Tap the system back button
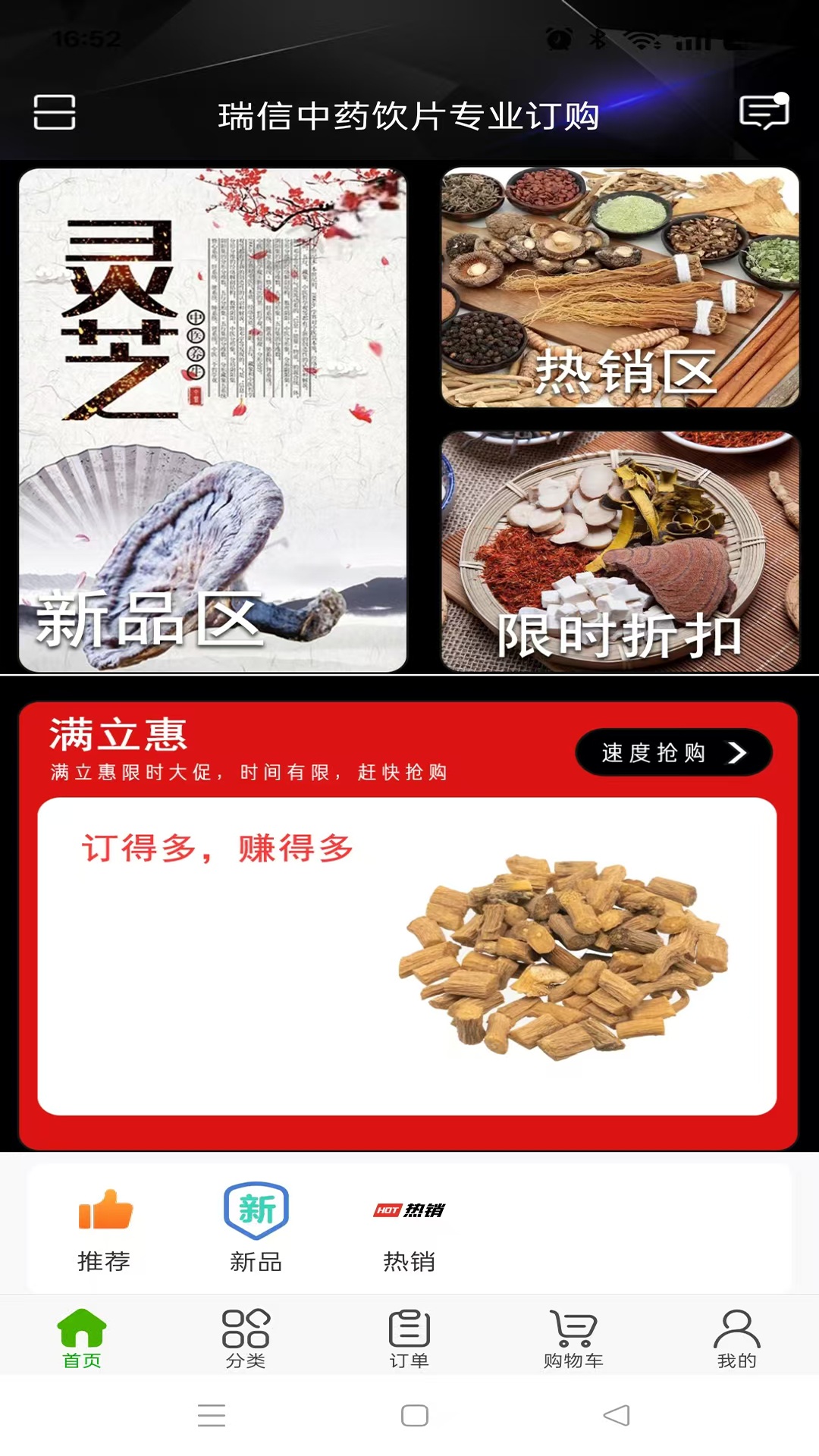The height and width of the screenshot is (1456, 819). (616, 1415)
